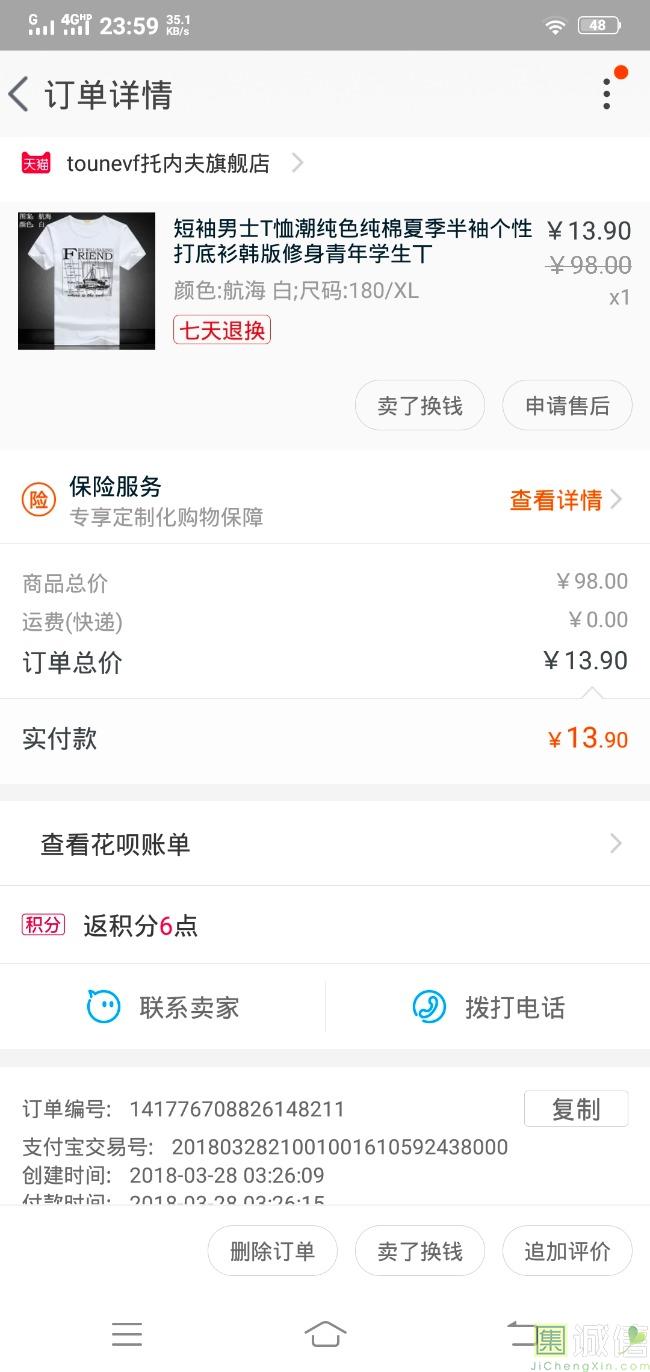The height and width of the screenshot is (1372, 650).
Task: View 保险服务 details via 查看详情
Action: click(566, 500)
